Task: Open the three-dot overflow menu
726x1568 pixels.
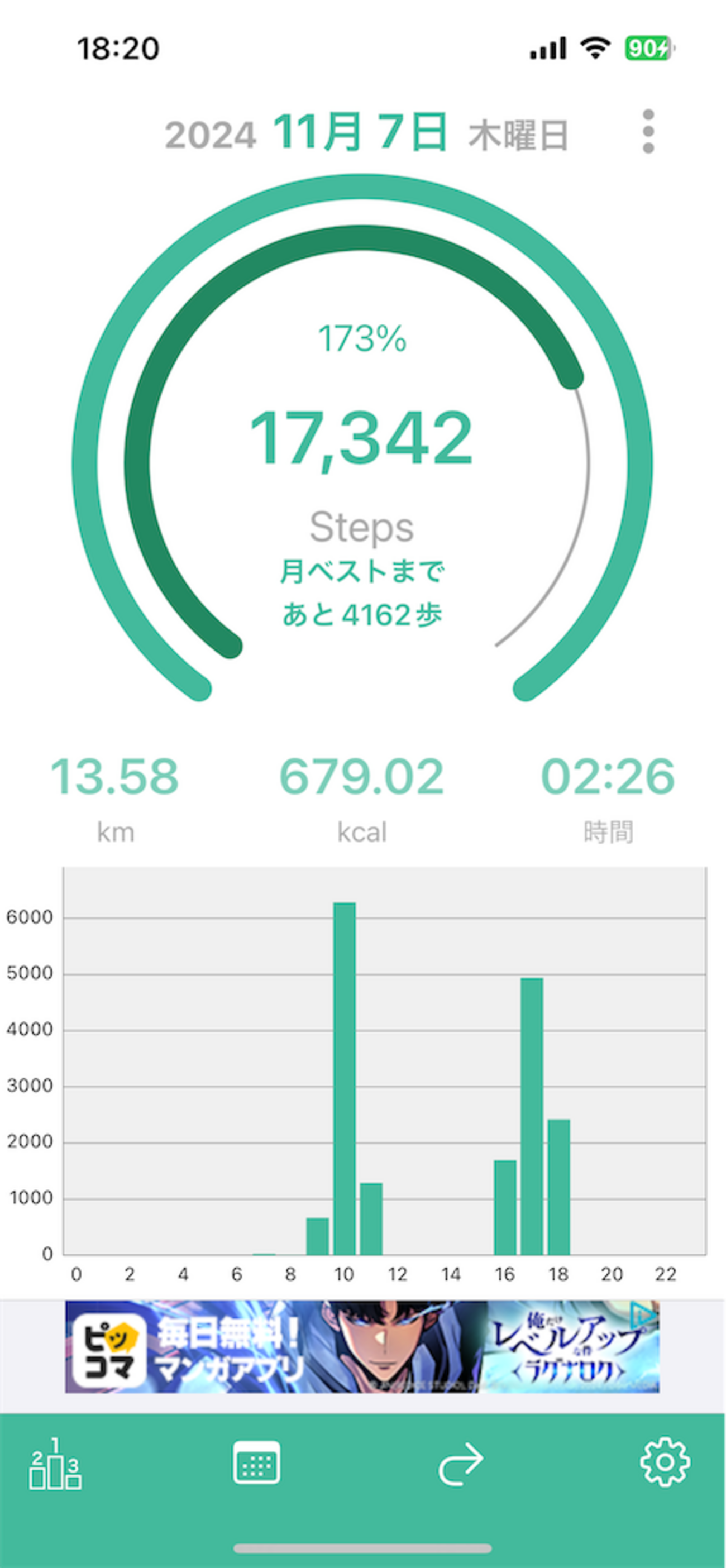Action: [648, 131]
